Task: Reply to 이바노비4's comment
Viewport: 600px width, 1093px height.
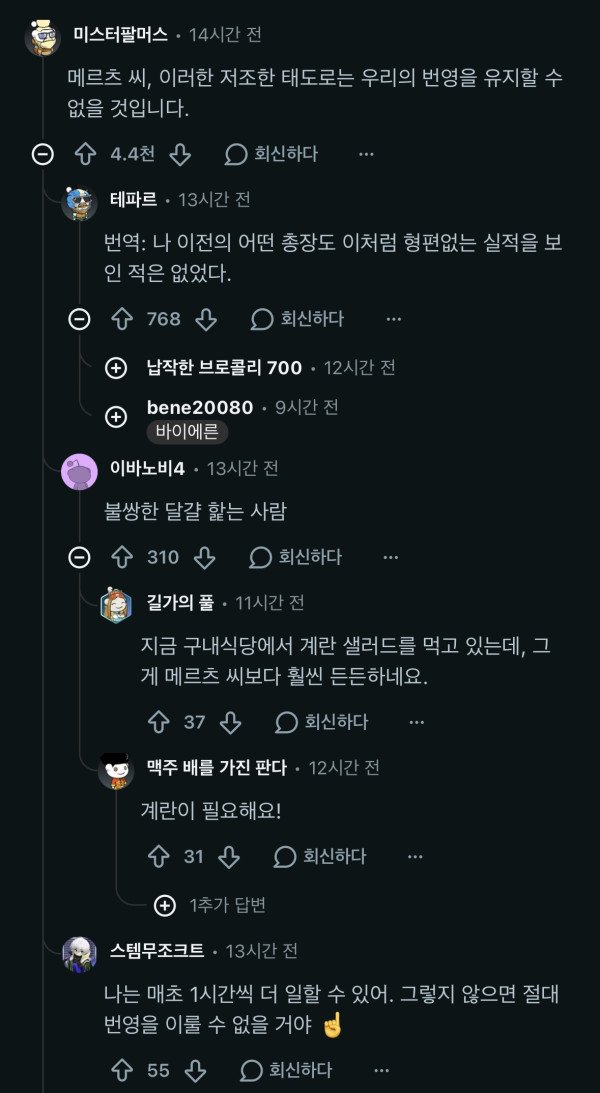Action: [x=295, y=557]
